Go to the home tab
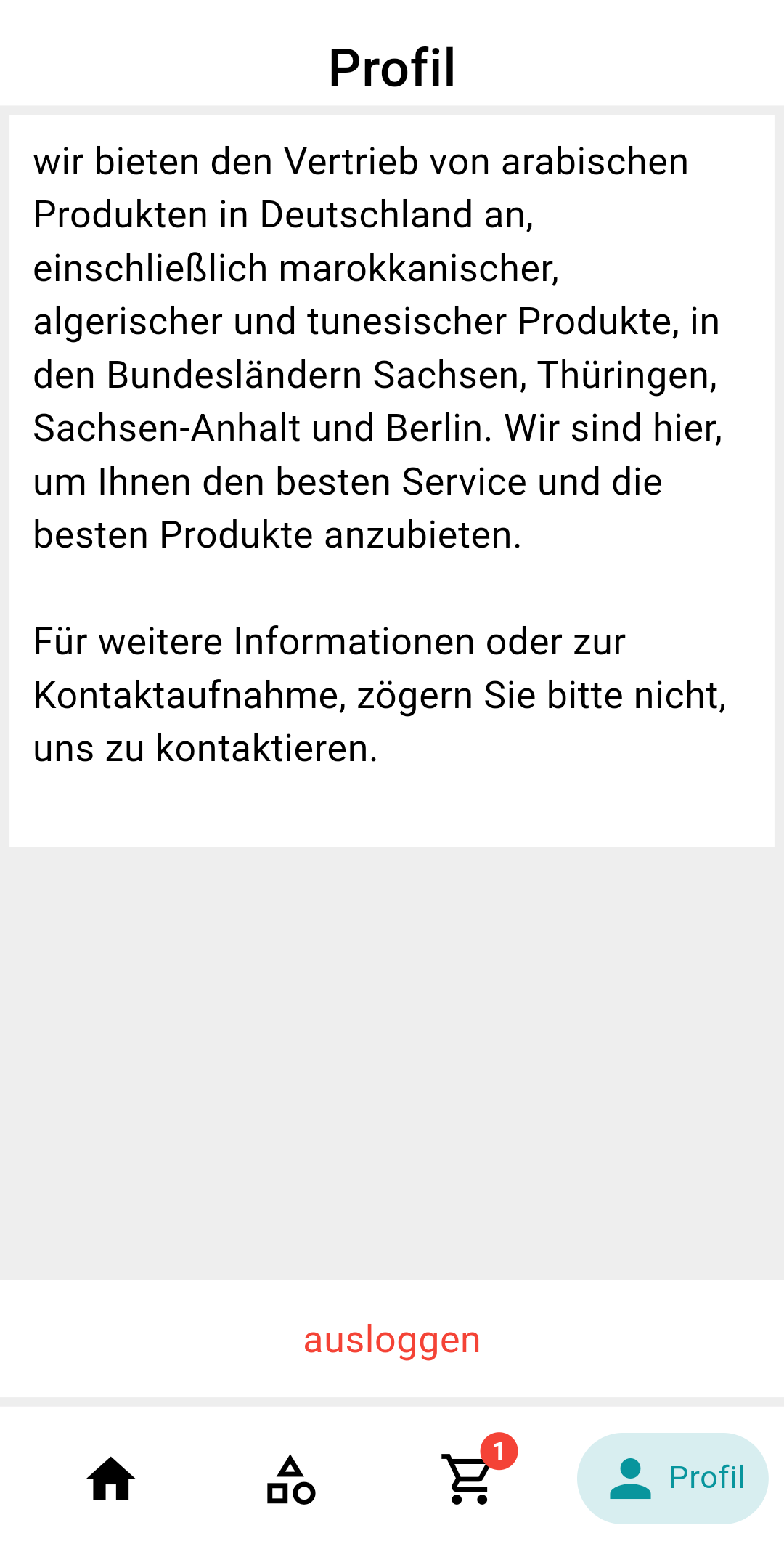784x1557 pixels. click(111, 1479)
